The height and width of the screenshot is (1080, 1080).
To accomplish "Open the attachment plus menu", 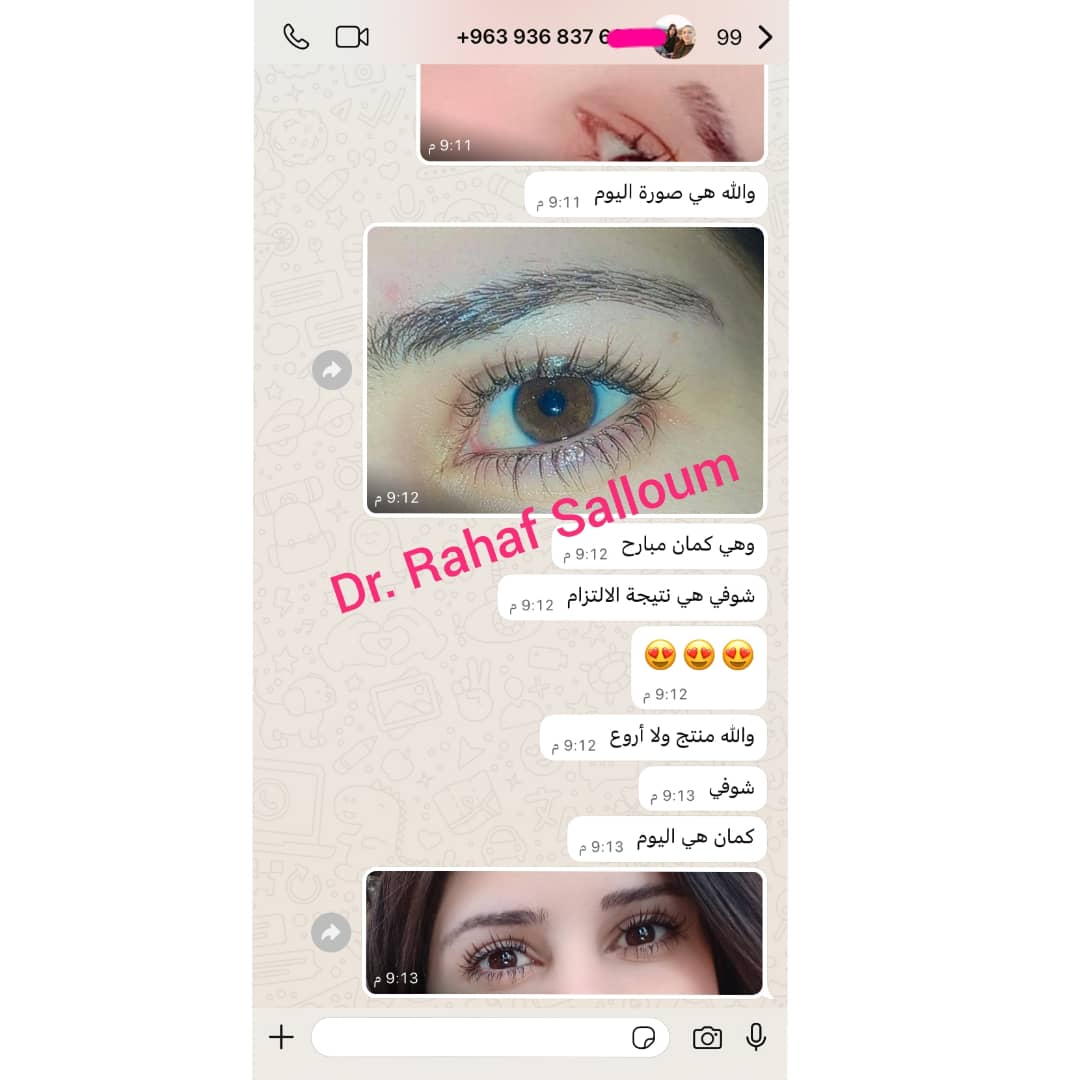I will click(282, 1037).
